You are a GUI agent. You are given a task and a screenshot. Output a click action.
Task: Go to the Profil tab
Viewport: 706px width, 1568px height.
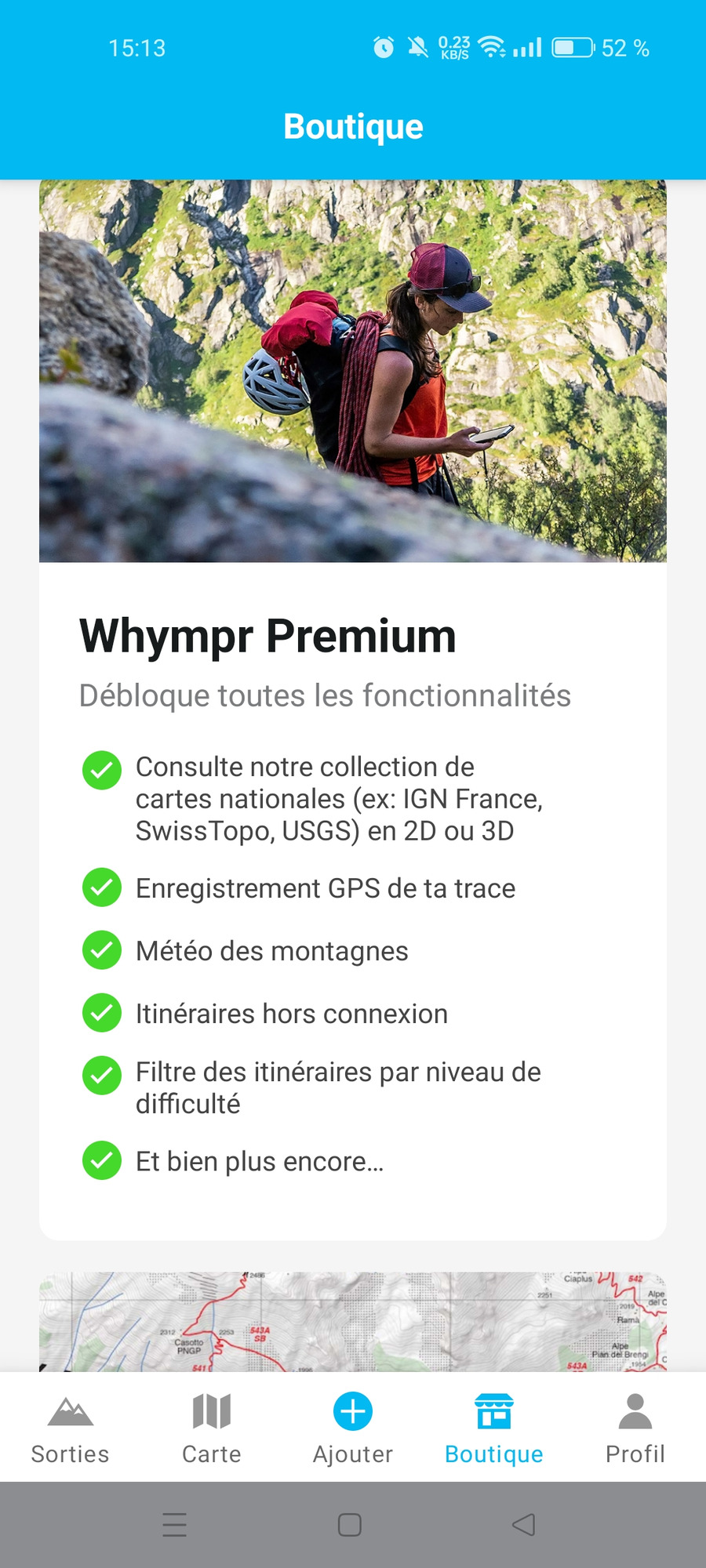(x=635, y=1428)
